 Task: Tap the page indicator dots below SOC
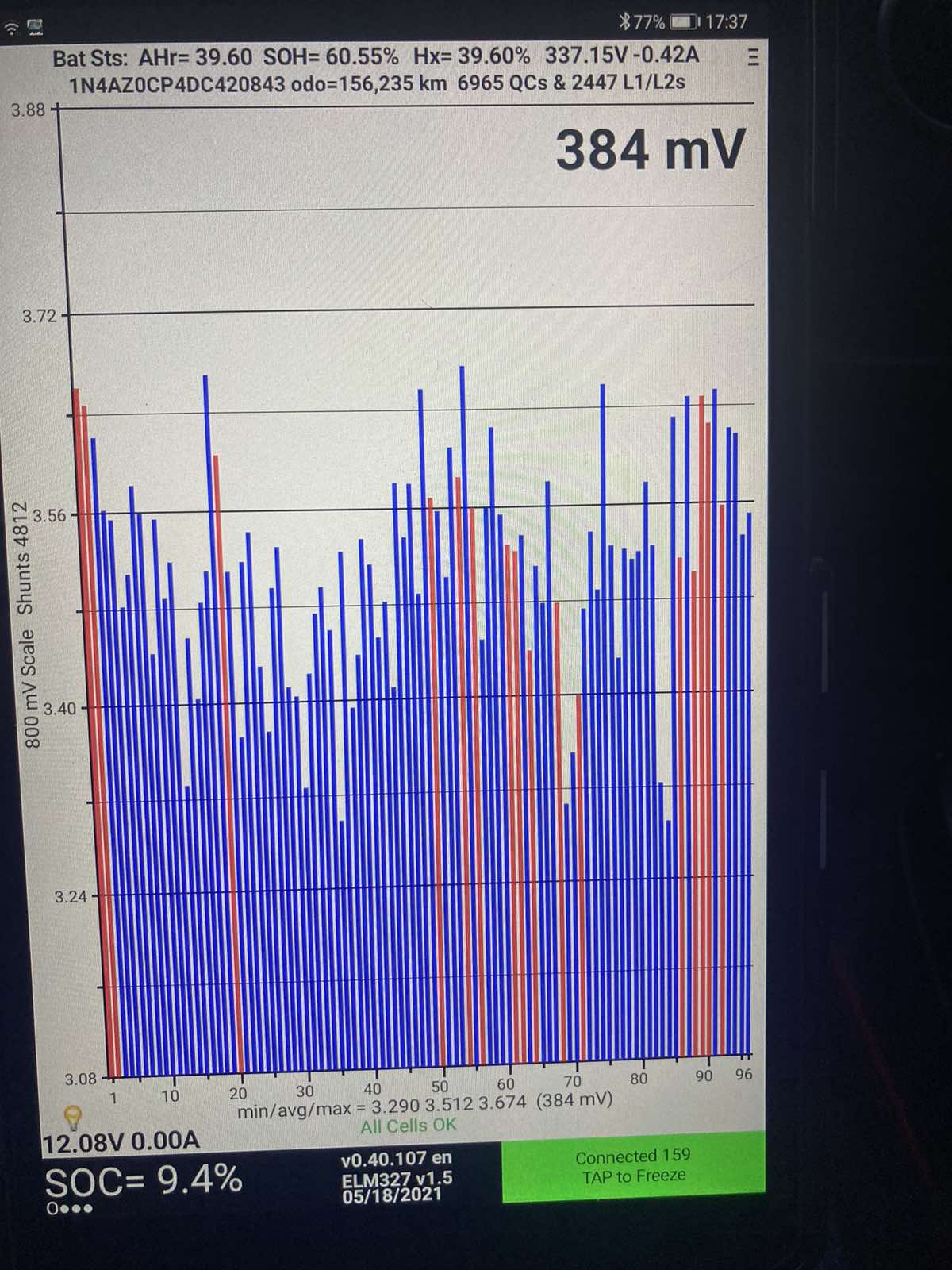point(69,1209)
